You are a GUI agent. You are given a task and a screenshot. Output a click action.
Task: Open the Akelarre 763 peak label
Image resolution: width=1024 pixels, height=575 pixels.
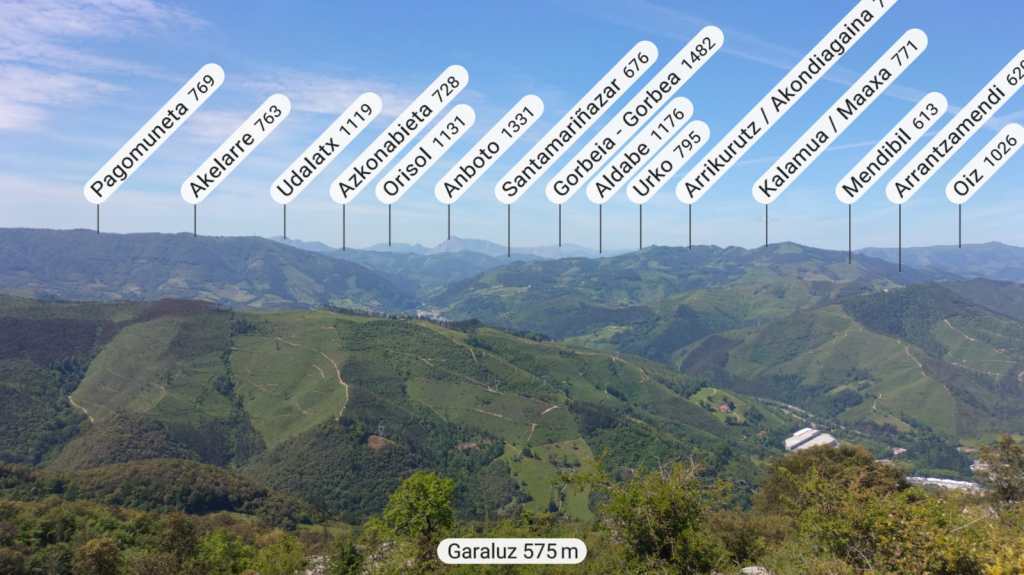(x=235, y=149)
